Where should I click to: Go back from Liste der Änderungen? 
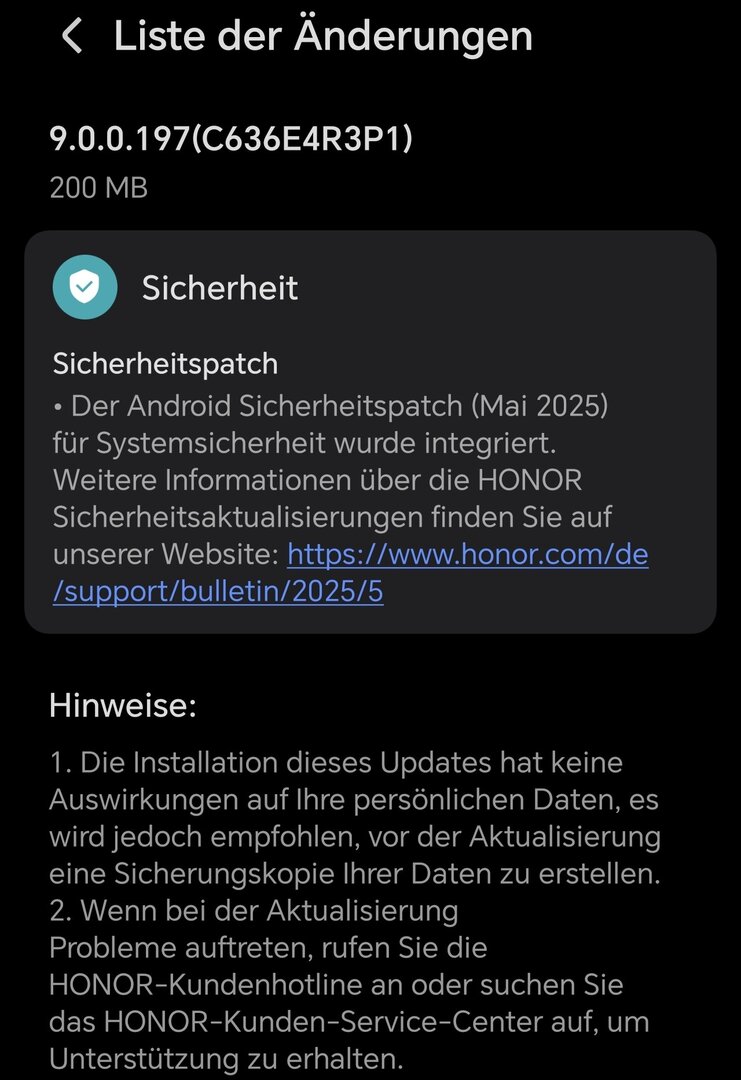(x=72, y=37)
